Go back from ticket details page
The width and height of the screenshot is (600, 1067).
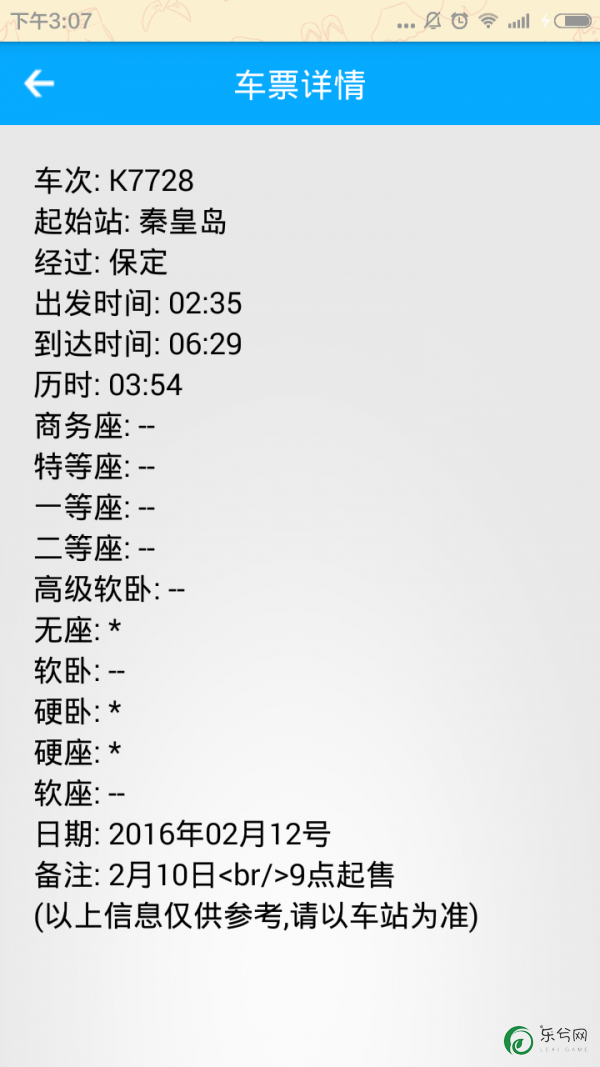pyautogui.click(x=39, y=84)
